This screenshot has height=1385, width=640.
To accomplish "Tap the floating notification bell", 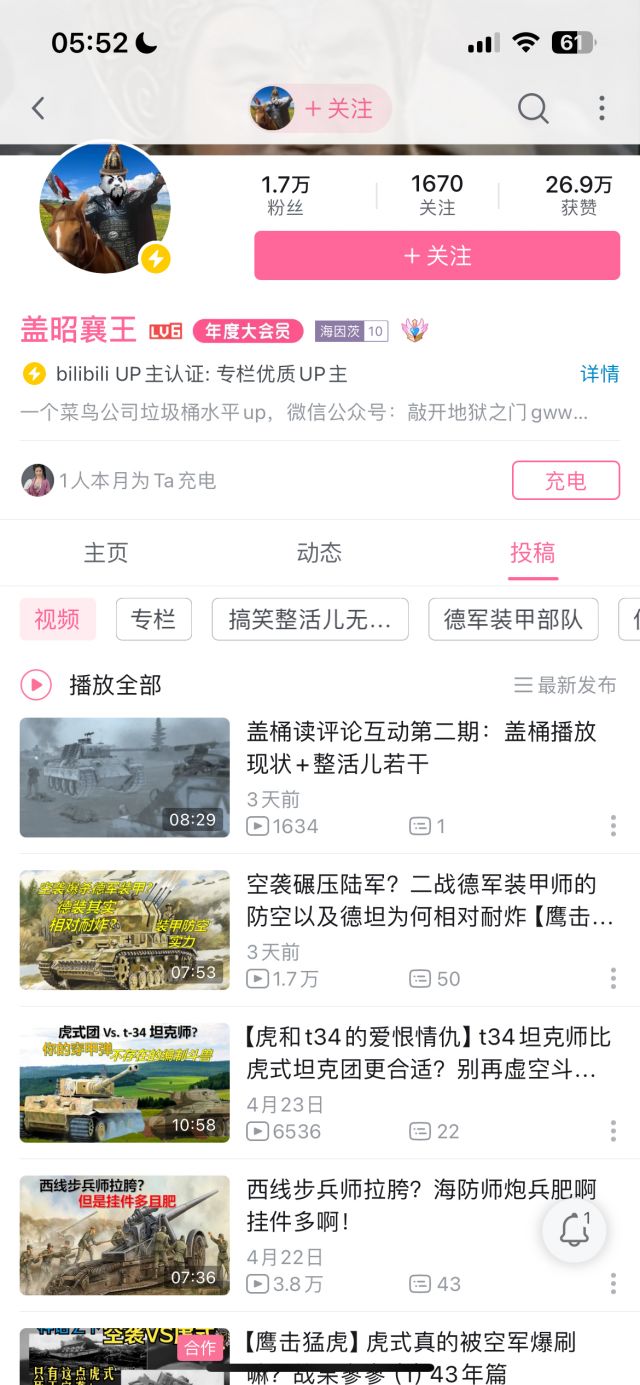I will coord(574,1232).
